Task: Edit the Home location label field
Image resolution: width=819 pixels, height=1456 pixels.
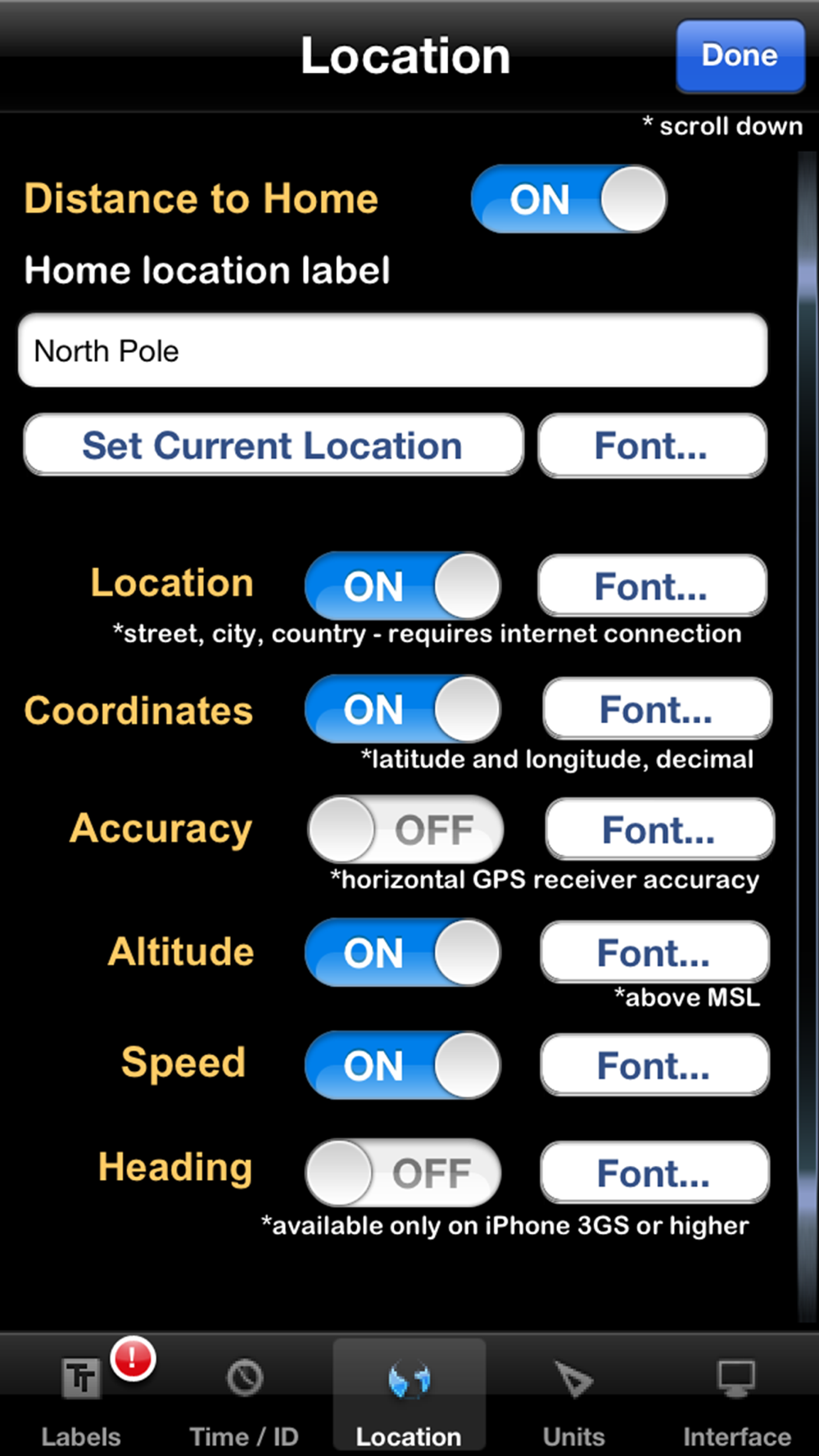Action: [393, 350]
